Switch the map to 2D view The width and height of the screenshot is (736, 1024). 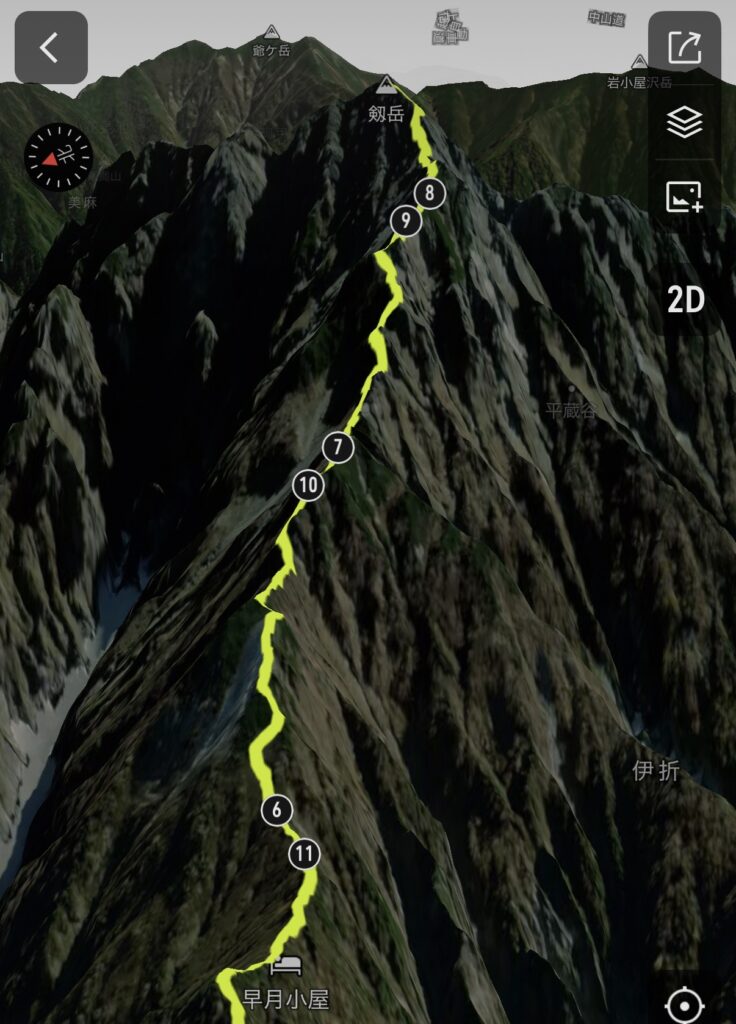pos(685,299)
